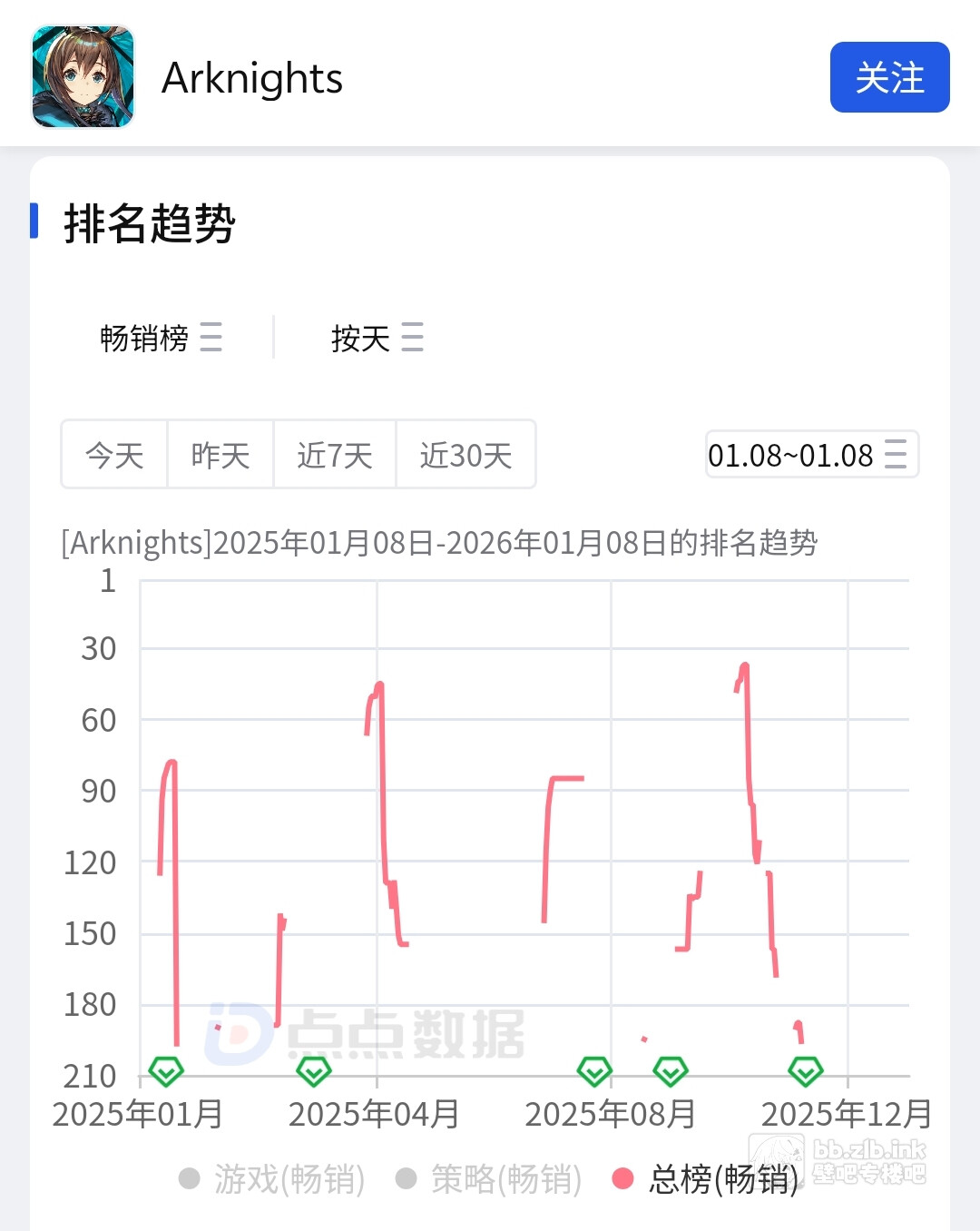The height and width of the screenshot is (1231, 980).
Task: Toggle the 游戏(畅销) legend series
Action: tap(273, 1179)
